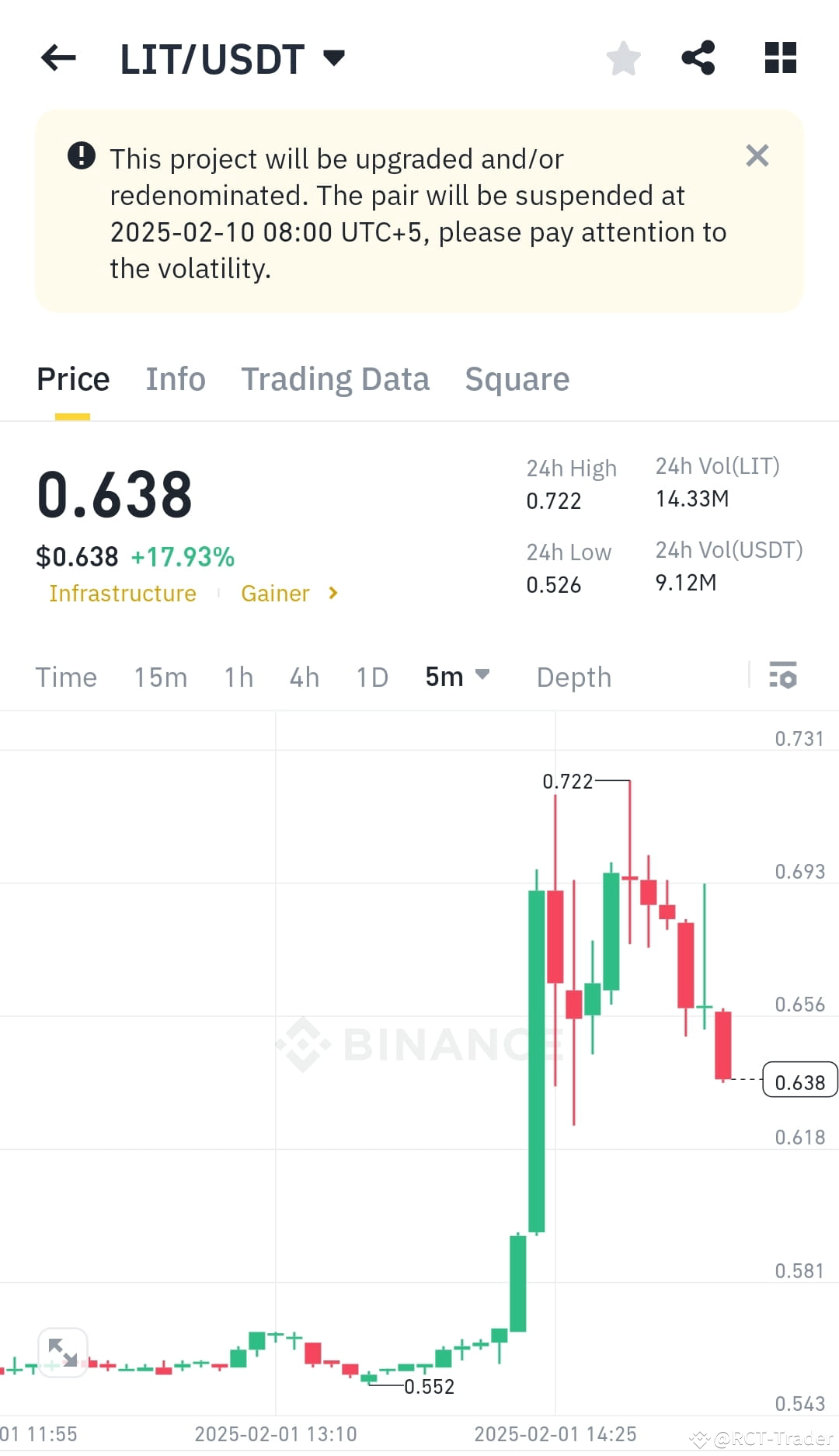The width and height of the screenshot is (839, 1456).
Task: Show the Depth view
Action: pyautogui.click(x=573, y=677)
